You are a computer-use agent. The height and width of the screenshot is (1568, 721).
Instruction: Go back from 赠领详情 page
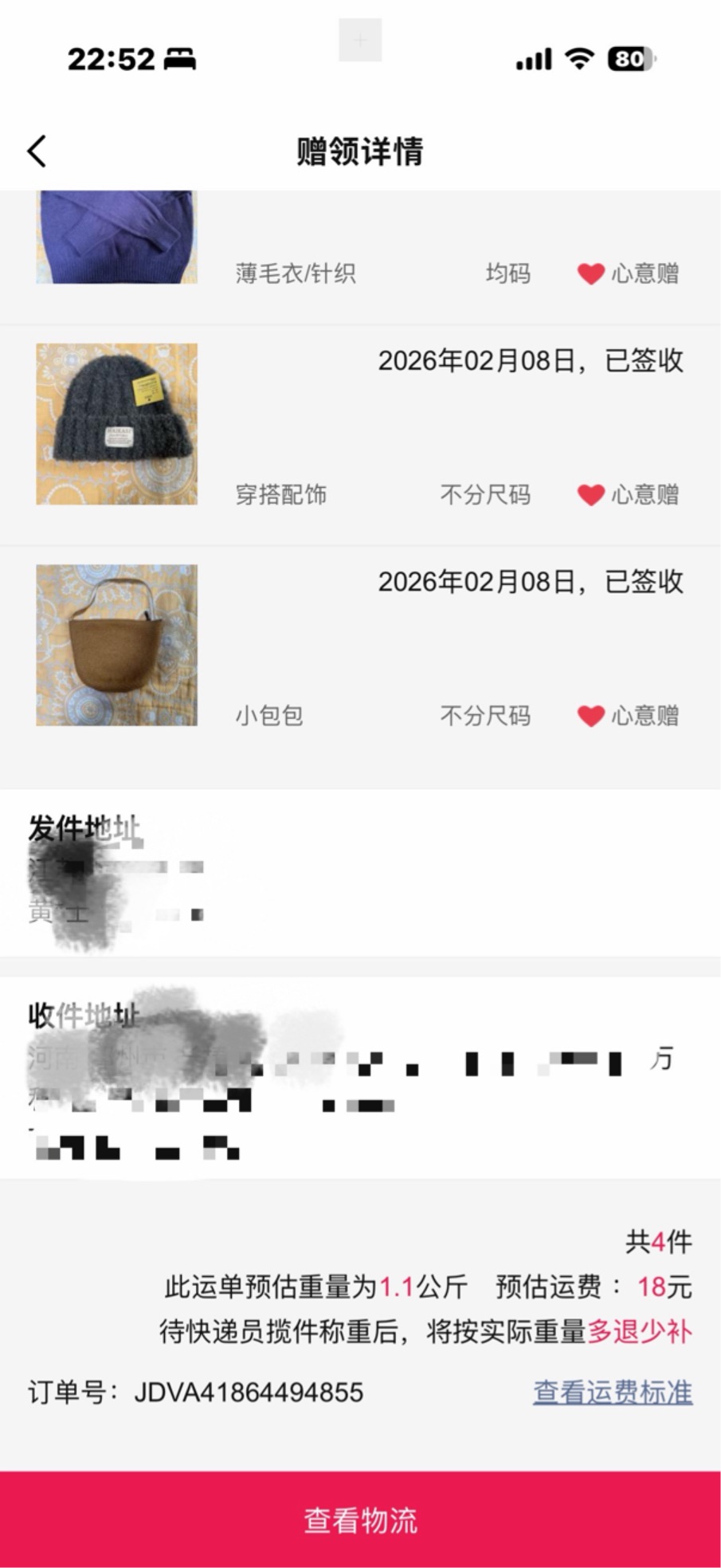(x=37, y=151)
